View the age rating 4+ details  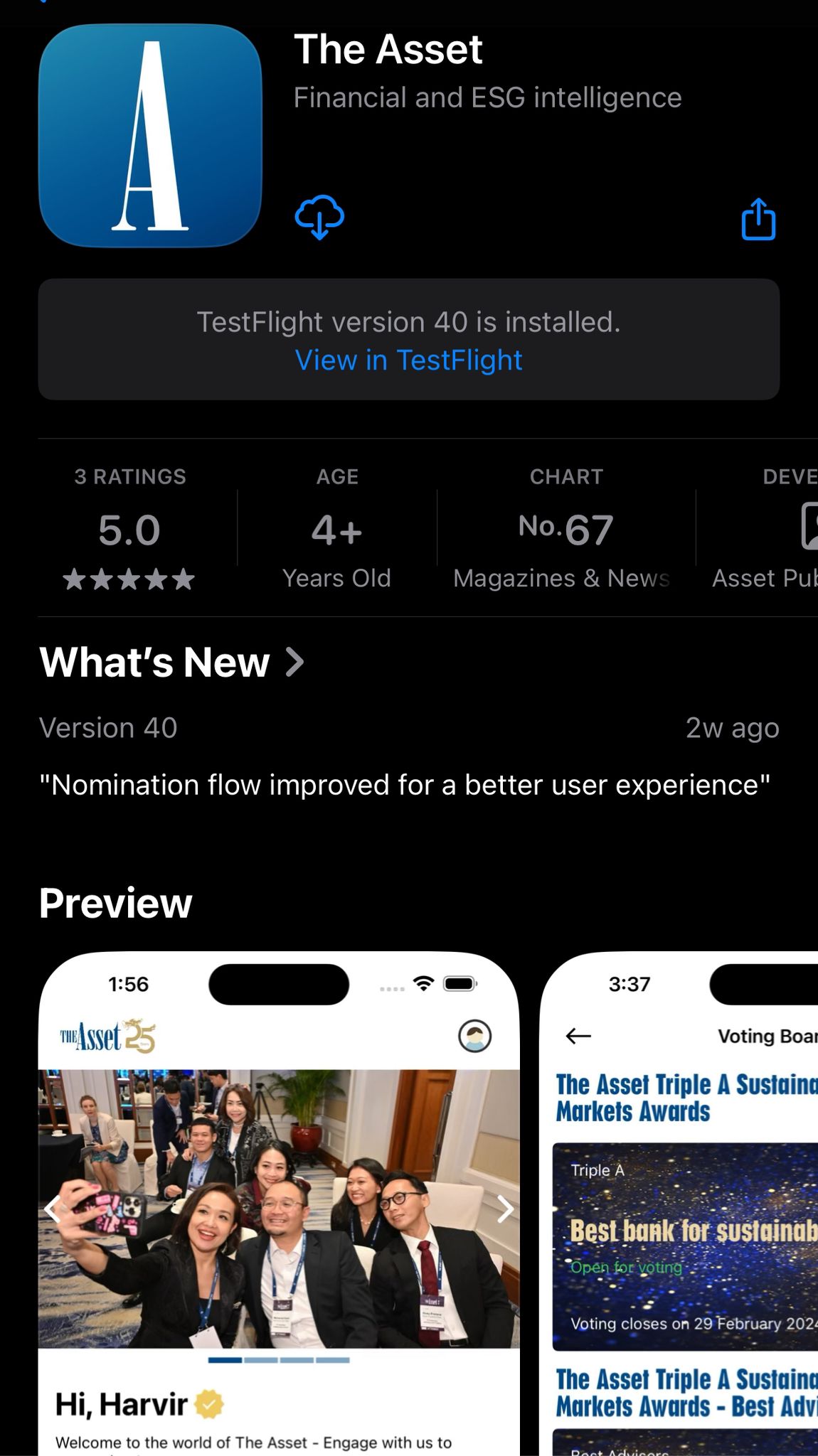coord(336,530)
